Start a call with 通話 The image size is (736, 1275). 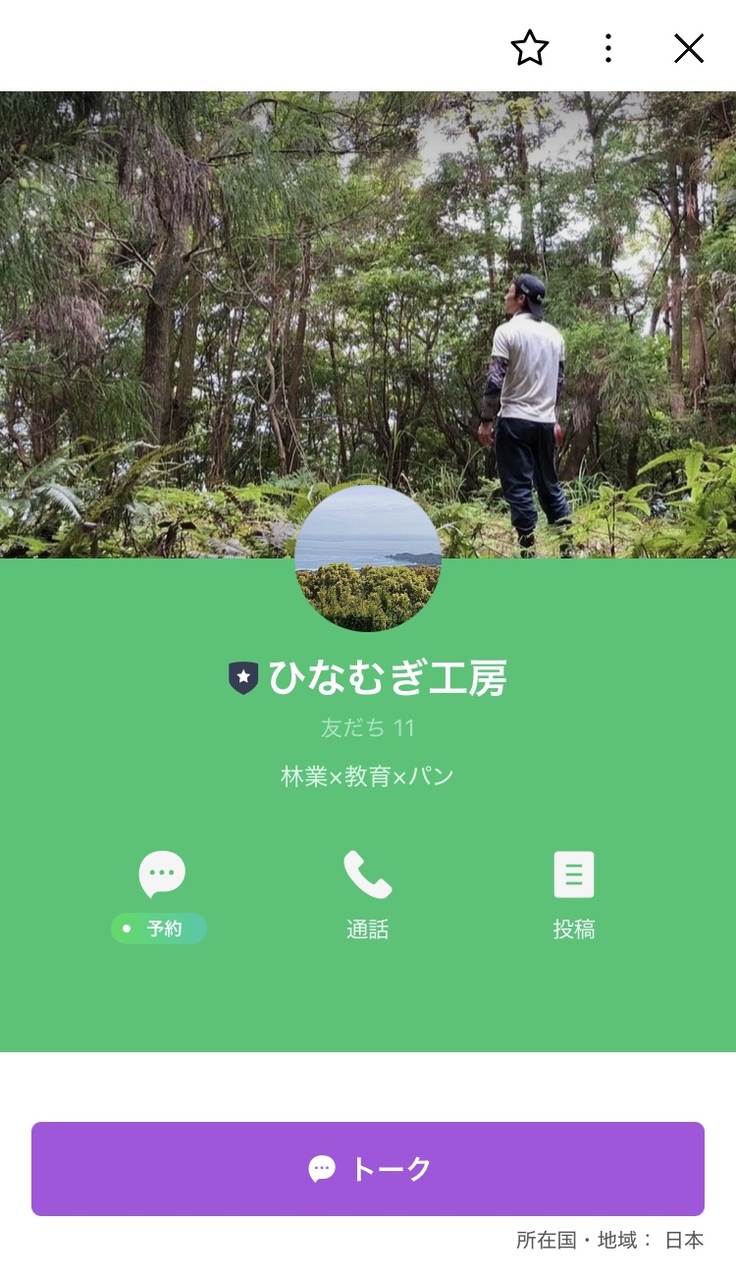point(367,893)
